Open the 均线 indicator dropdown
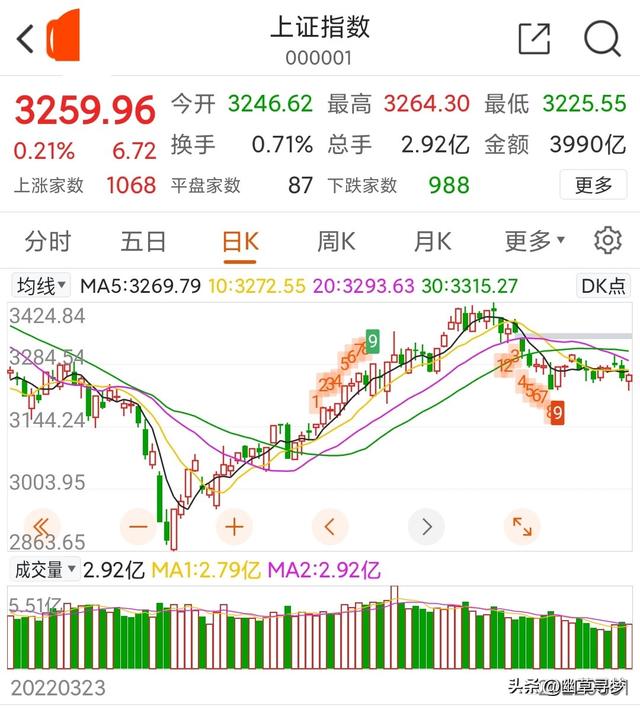 pyautogui.click(x=41, y=286)
